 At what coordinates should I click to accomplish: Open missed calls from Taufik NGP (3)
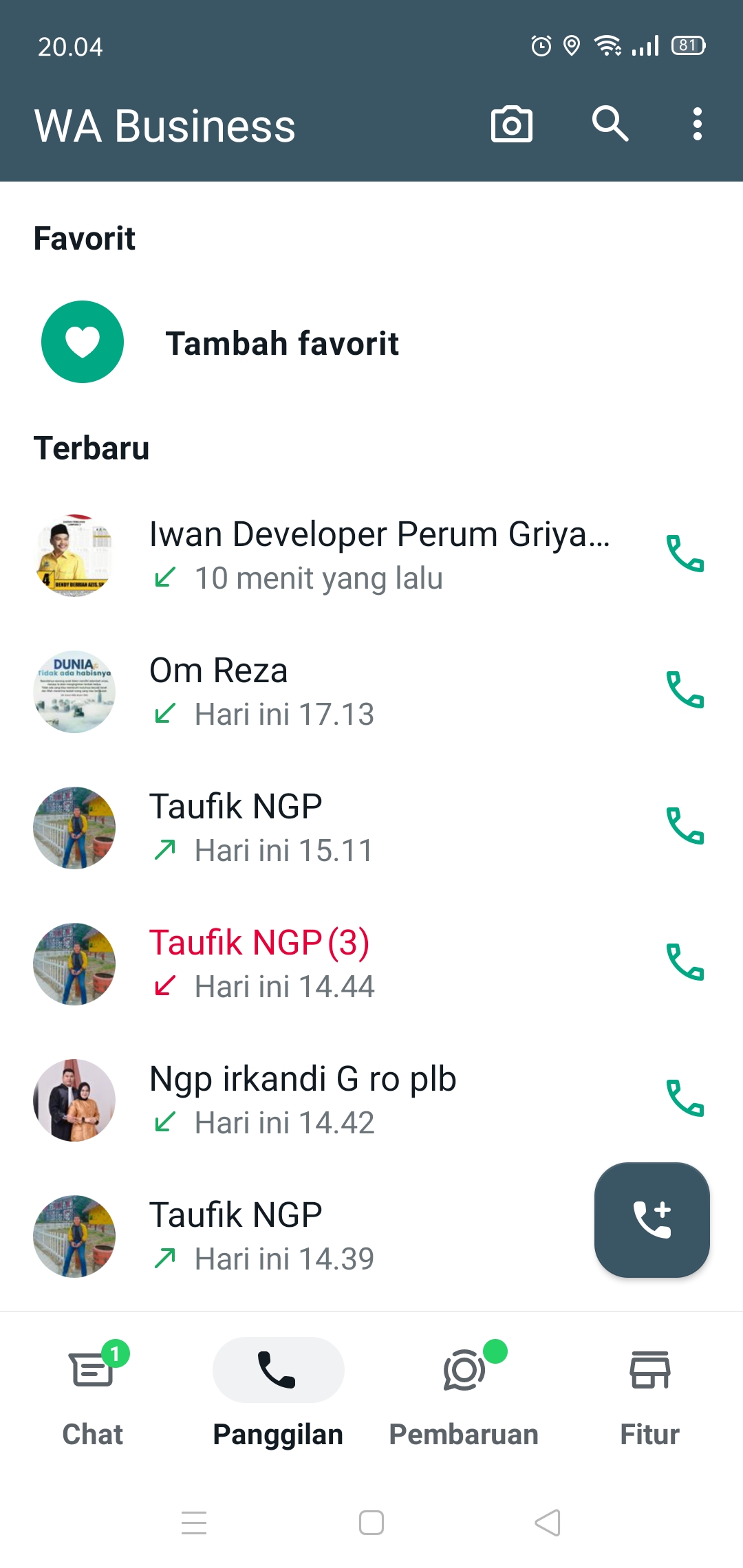pyautogui.click(x=344, y=963)
